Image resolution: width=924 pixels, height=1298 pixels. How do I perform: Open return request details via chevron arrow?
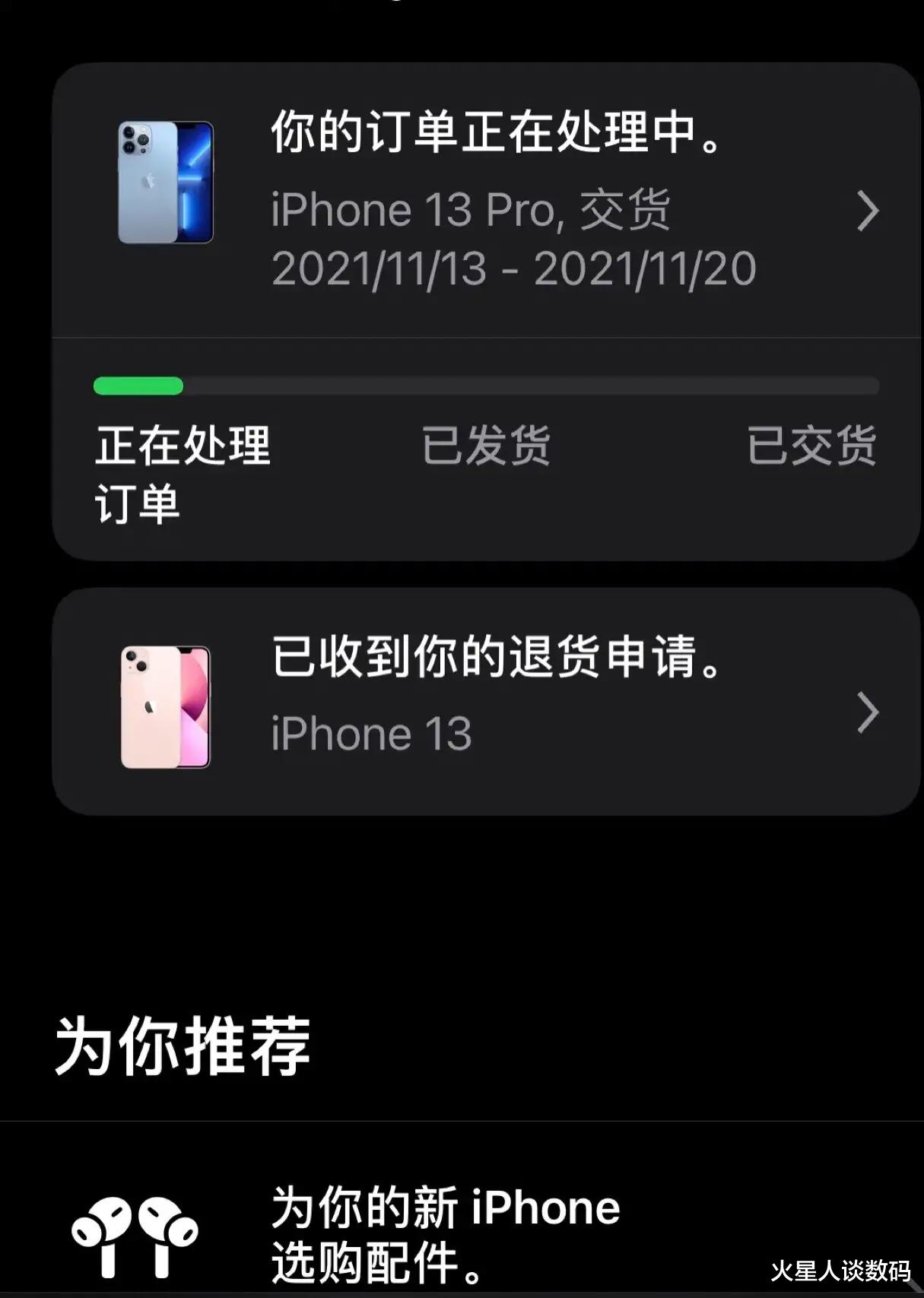pos(867,711)
